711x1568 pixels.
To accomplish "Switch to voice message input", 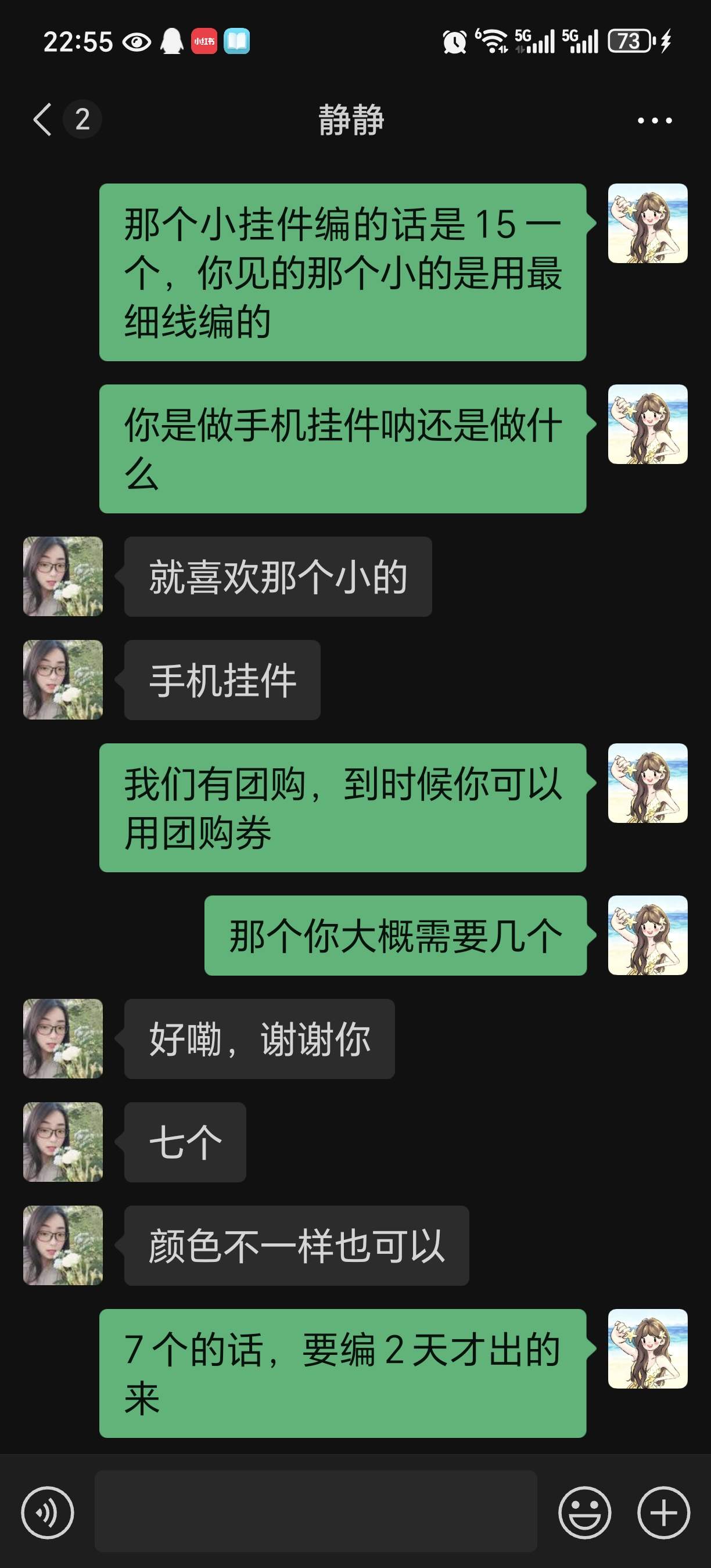I will point(48,1512).
